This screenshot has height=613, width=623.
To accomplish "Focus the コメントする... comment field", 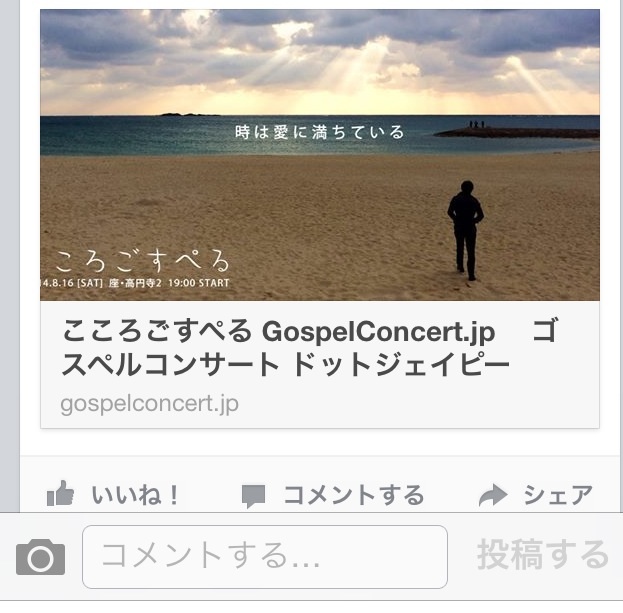I will (264, 556).
